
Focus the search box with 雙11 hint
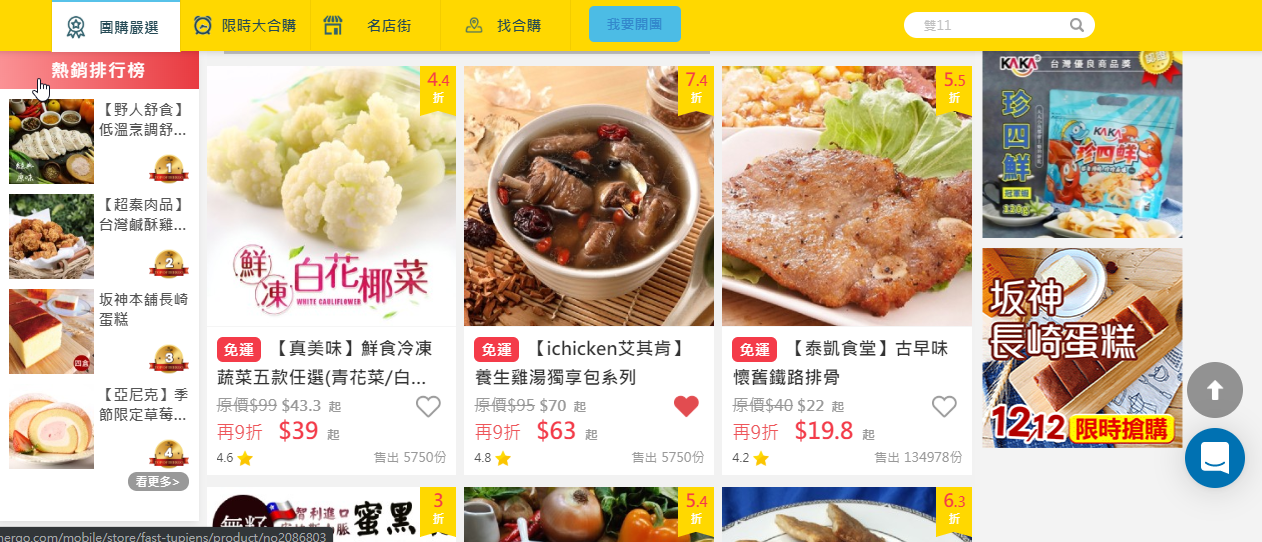(985, 25)
